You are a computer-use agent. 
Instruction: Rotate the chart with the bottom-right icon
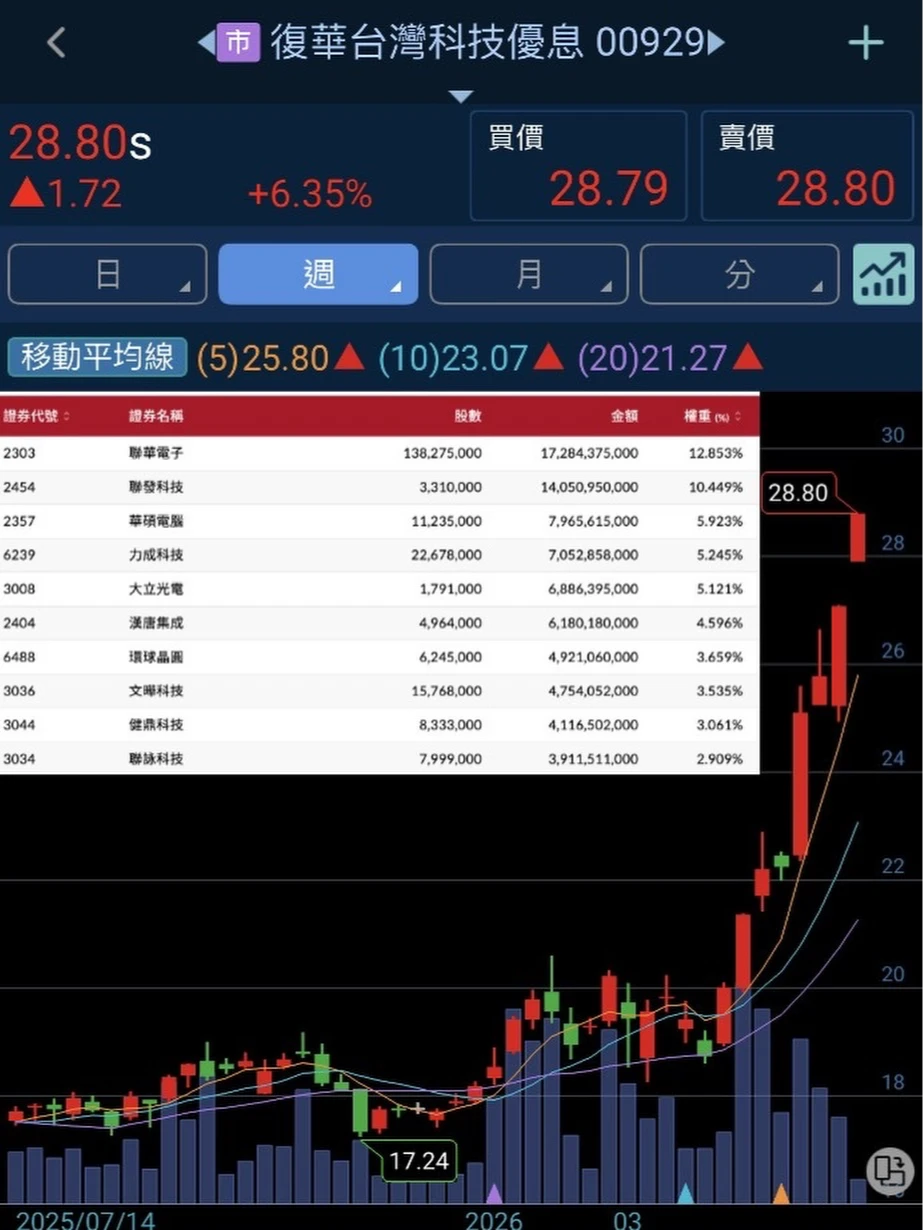click(x=888, y=1170)
